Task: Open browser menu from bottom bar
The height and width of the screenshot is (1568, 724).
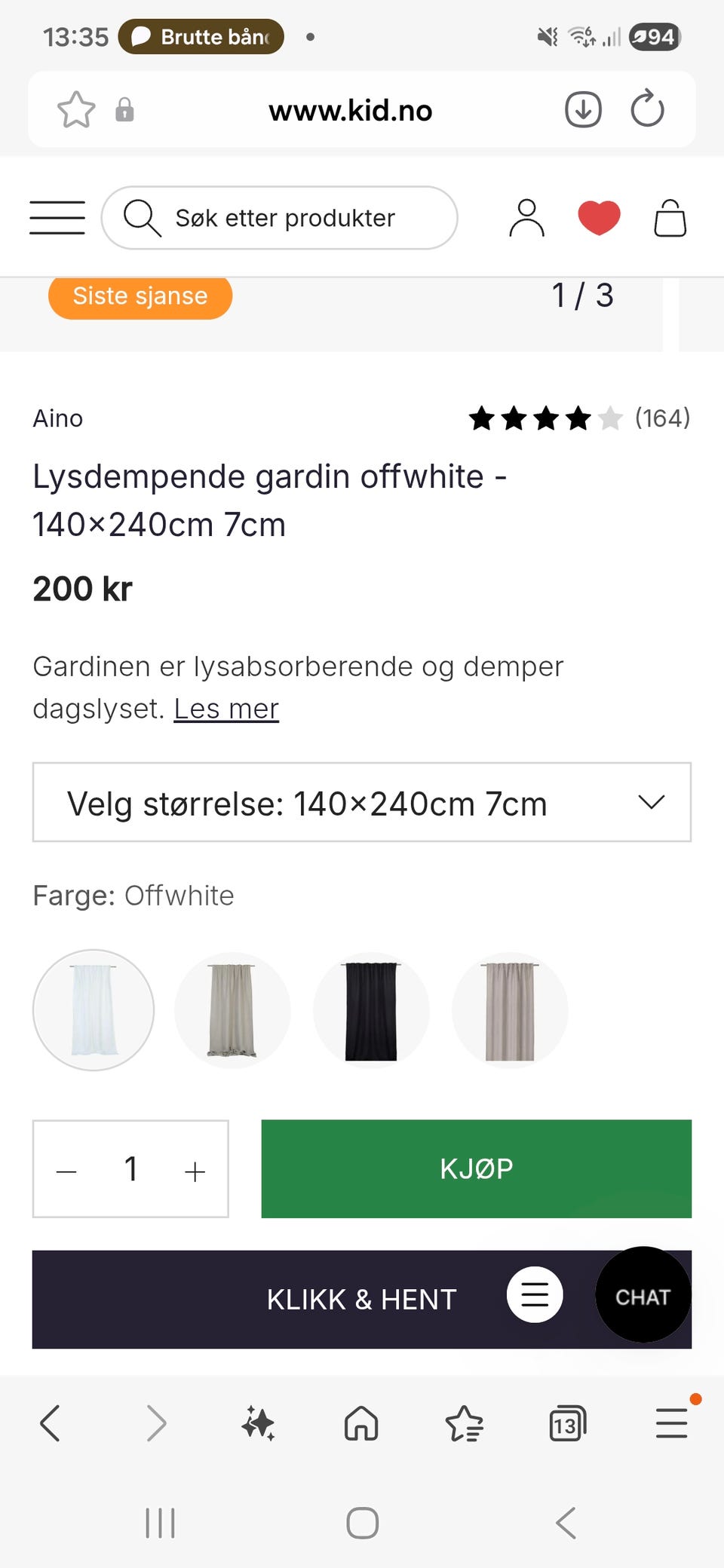Action: point(670,1423)
